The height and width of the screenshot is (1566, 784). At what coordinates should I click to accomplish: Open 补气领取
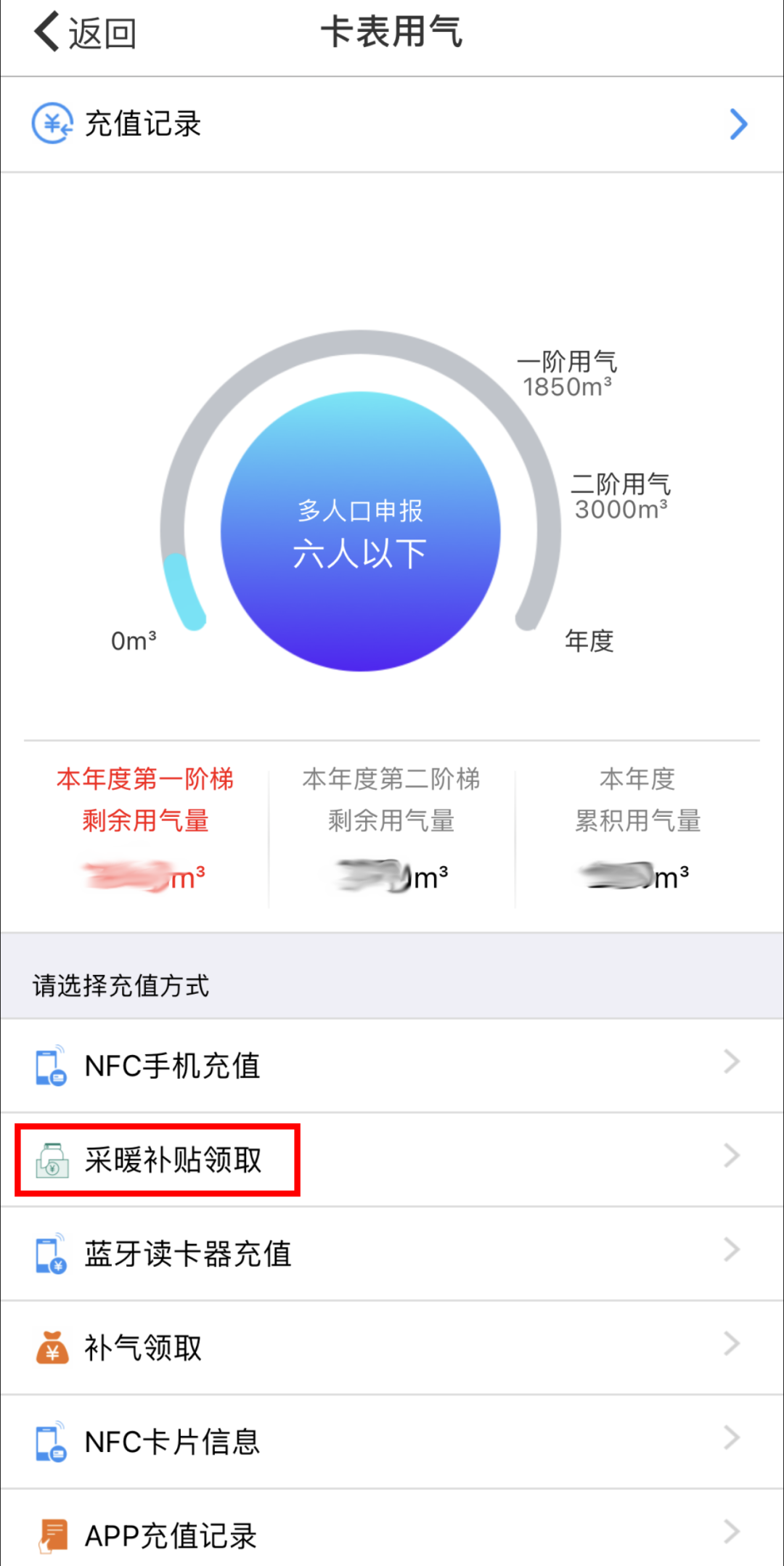coord(392,1347)
